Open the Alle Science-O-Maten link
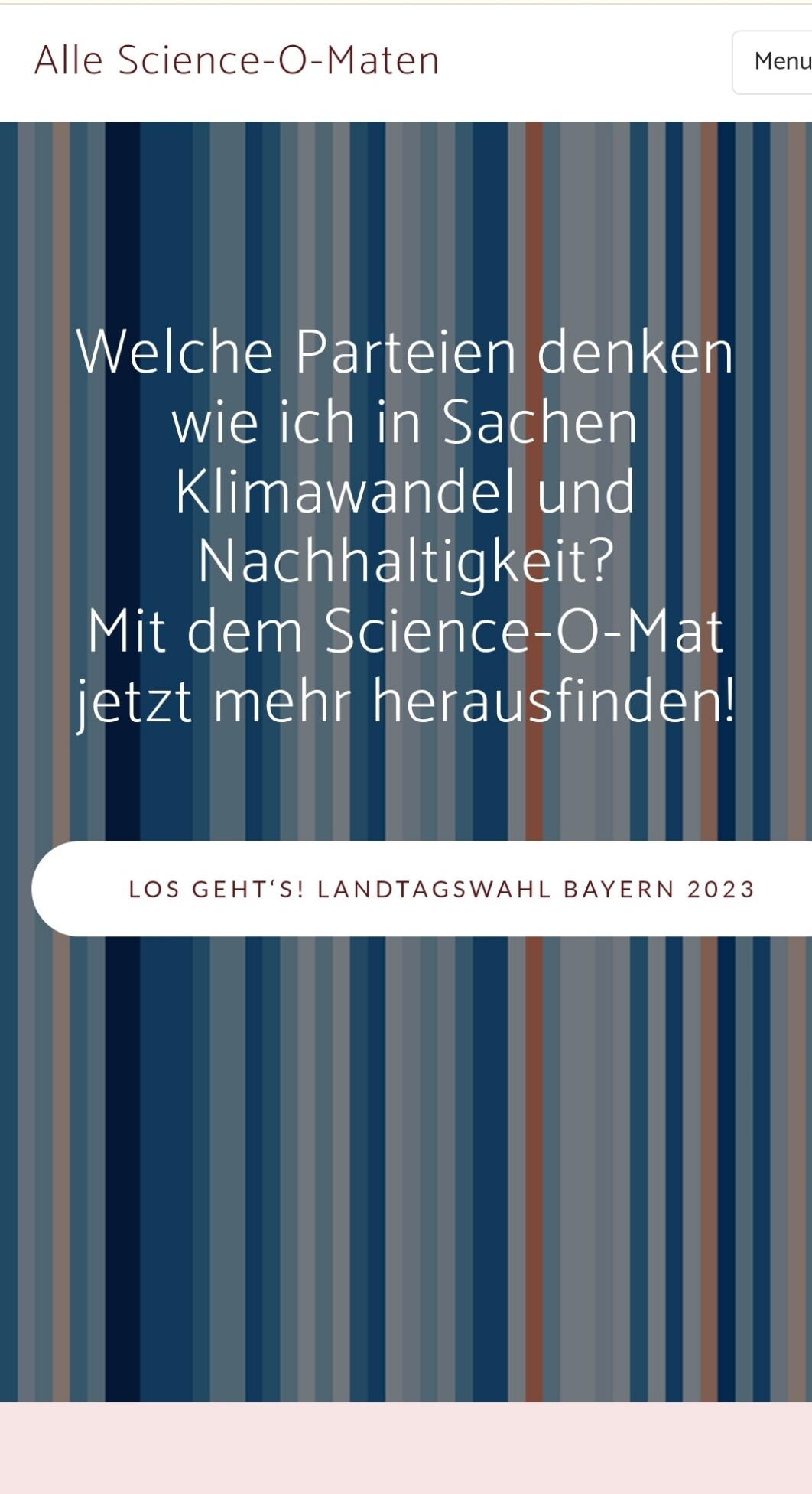The width and height of the screenshot is (812, 1494). [237, 60]
